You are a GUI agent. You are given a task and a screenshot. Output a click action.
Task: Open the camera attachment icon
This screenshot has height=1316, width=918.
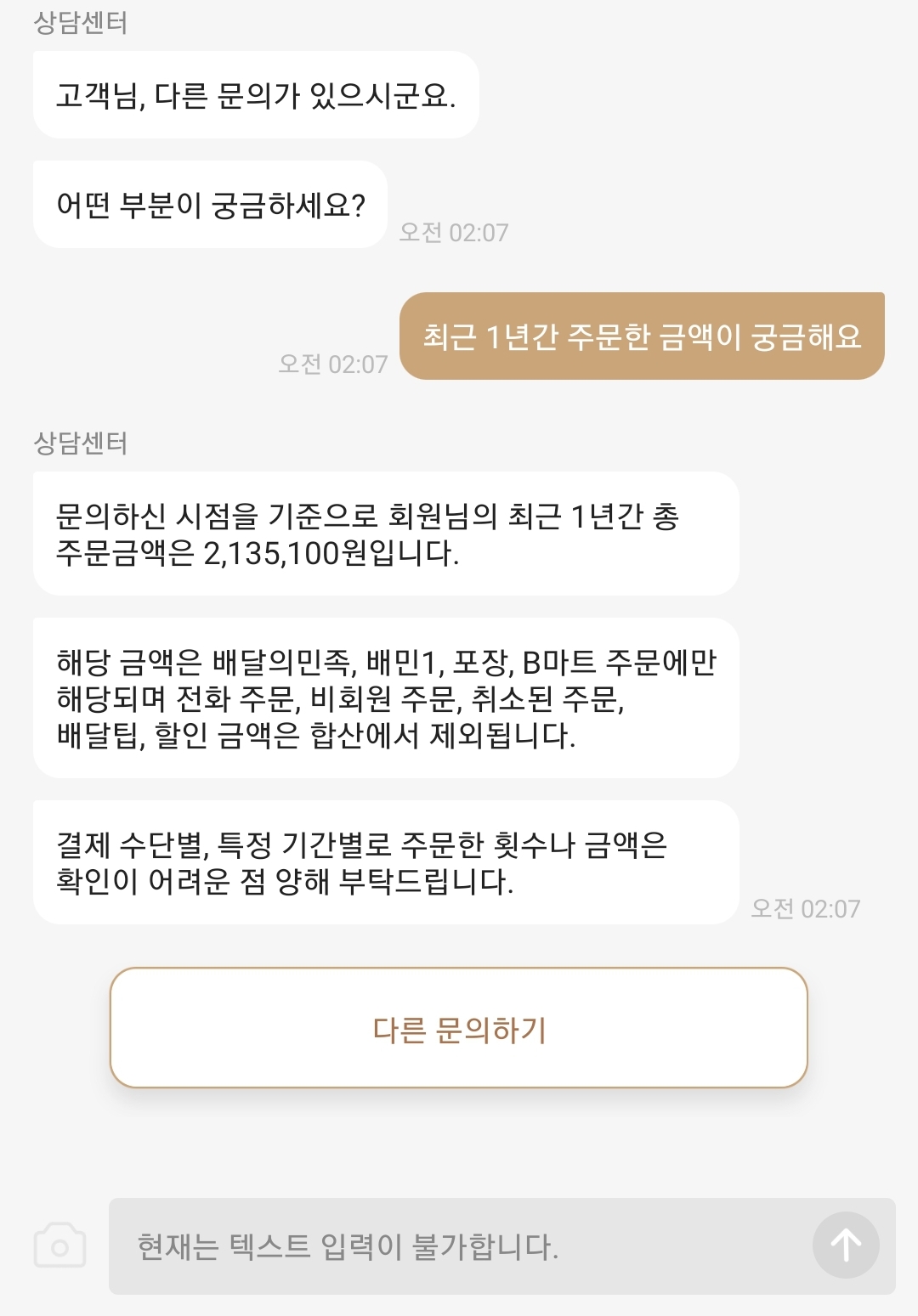coord(59,1245)
